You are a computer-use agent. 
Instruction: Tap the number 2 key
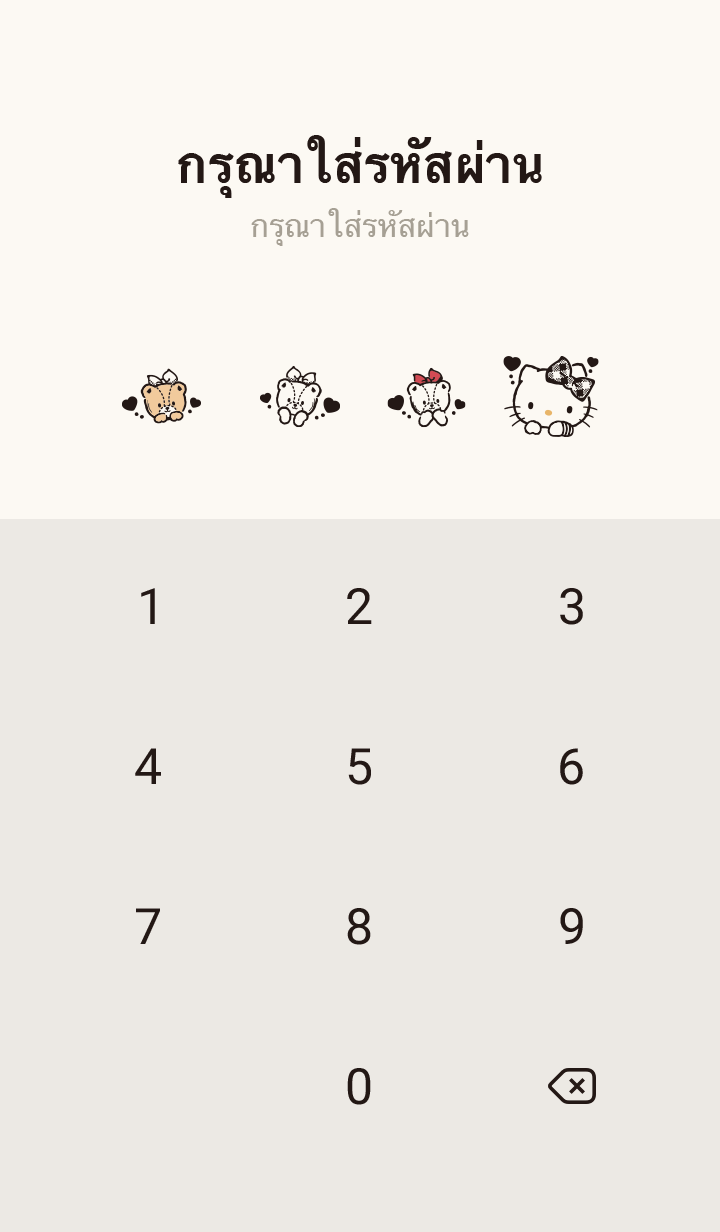(359, 607)
